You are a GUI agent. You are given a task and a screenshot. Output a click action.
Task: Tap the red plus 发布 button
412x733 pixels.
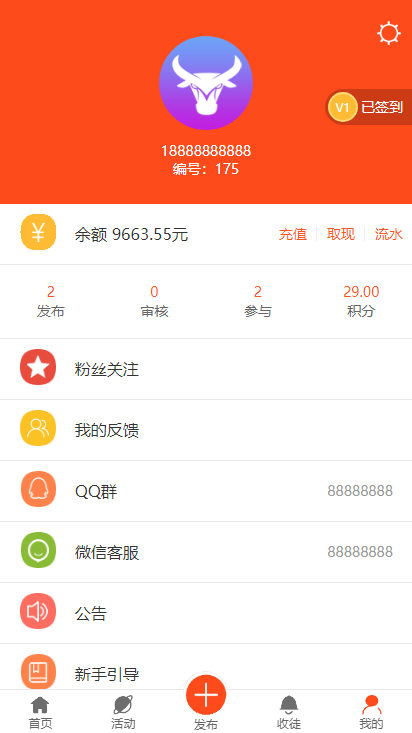[206, 695]
